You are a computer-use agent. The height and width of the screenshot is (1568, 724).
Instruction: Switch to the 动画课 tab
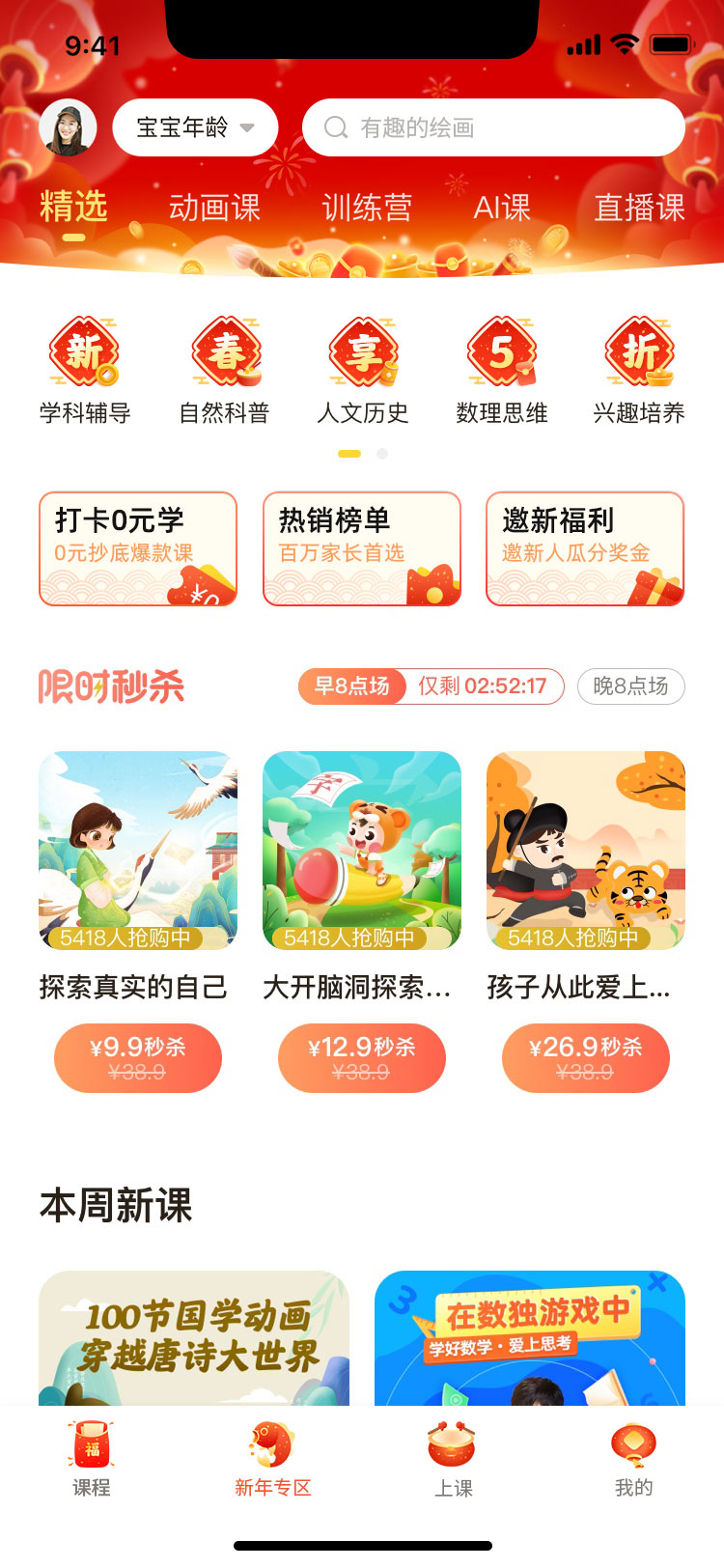pyautogui.click(x=214, y=208)
